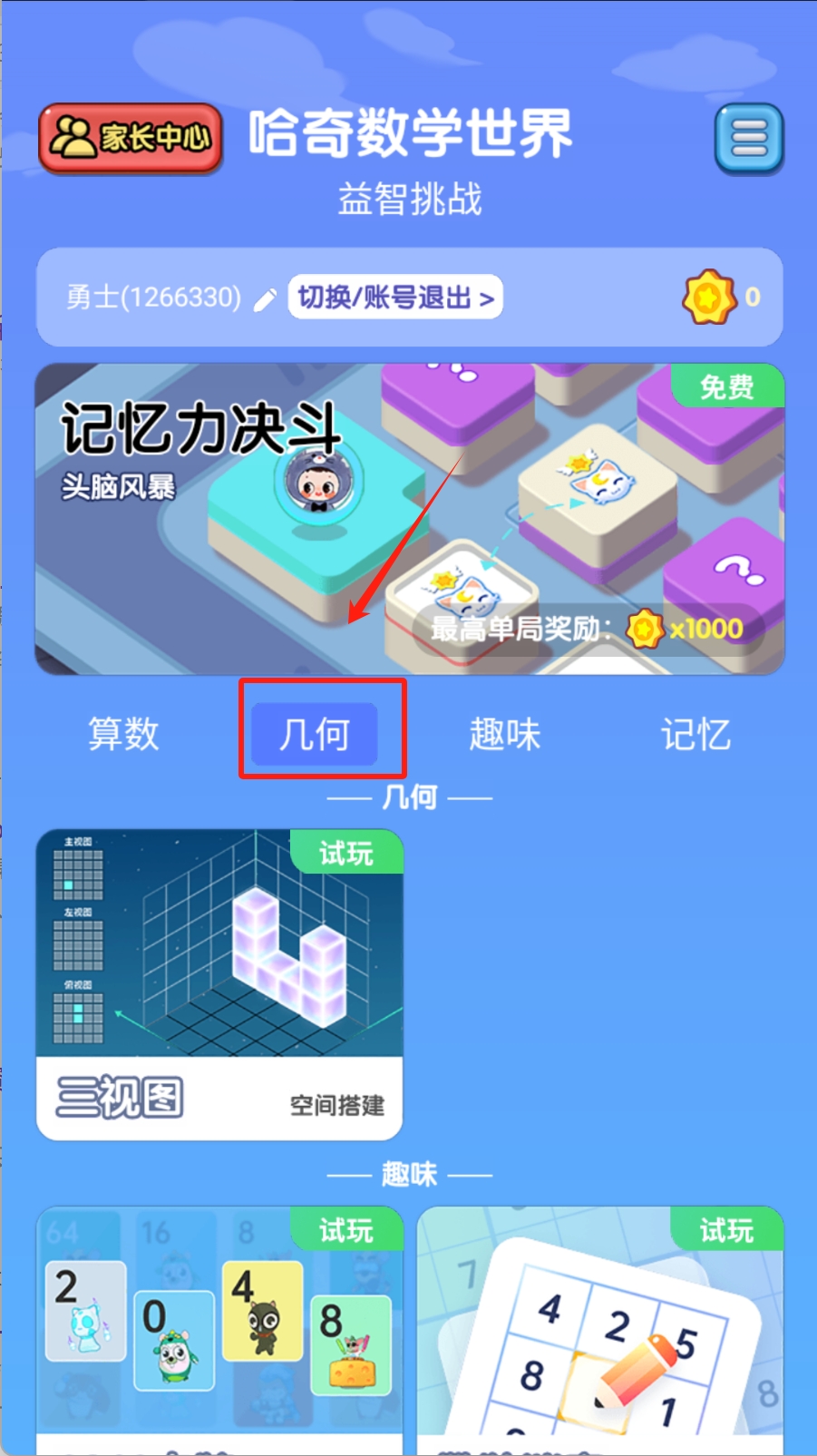Screen dimensions: 817x1456
Task: Open the hamburger menu
Action: coord(748,138)
